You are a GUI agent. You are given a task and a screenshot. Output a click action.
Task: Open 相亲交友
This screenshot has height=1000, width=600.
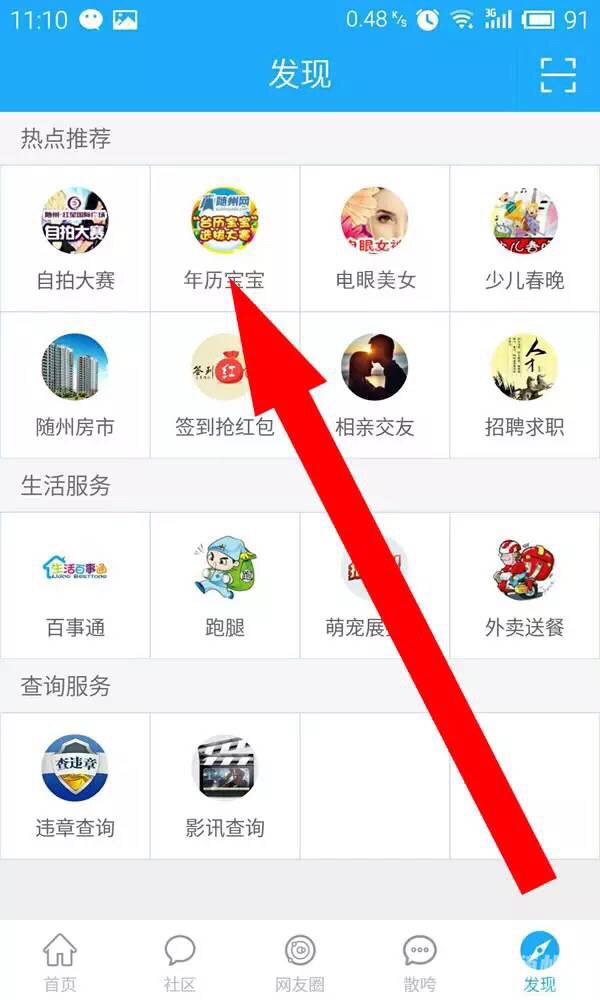click(x=375, y=385)
